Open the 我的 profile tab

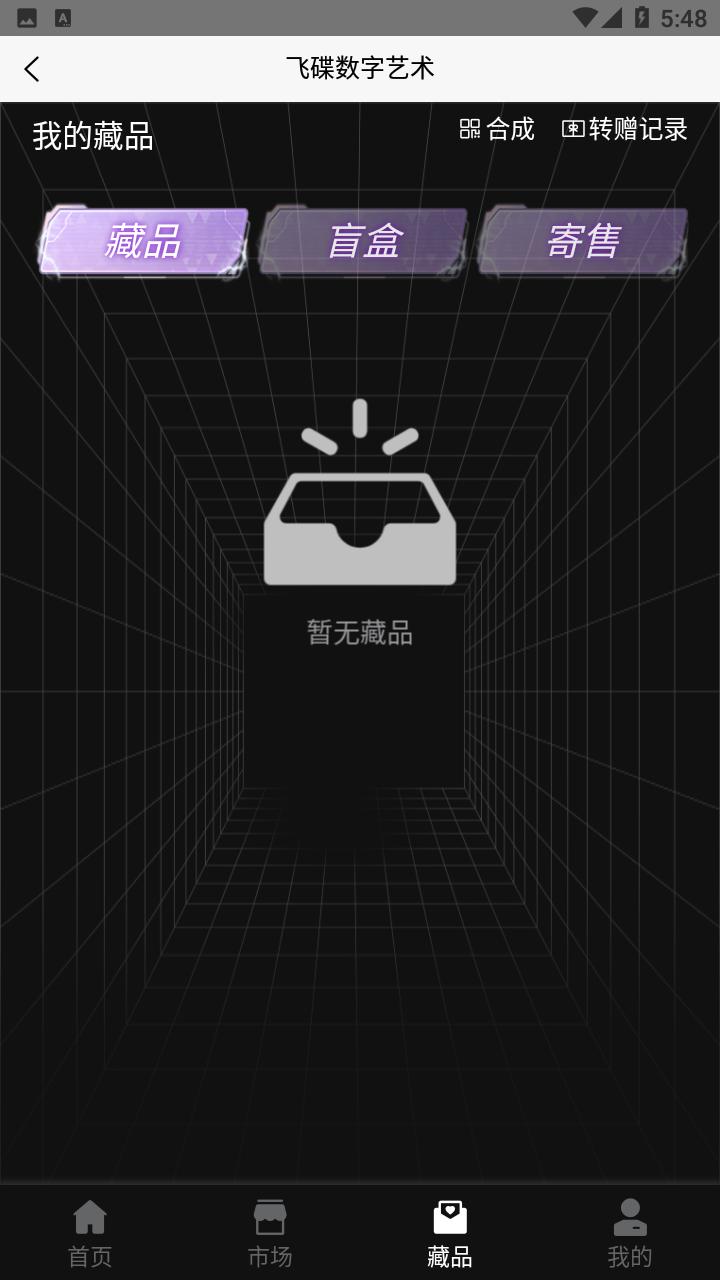tap(630, 1234)
